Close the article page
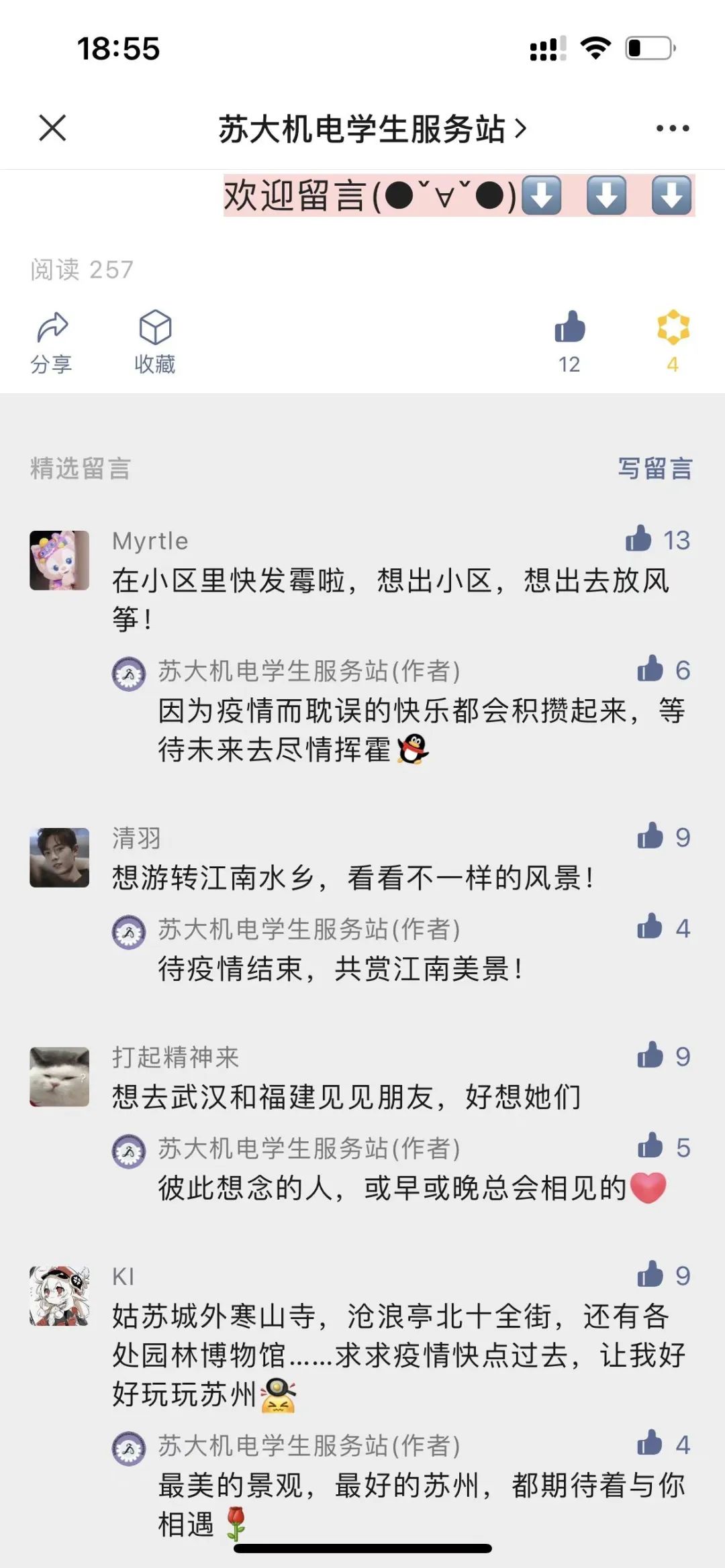Screen dimensions: 725x1568 tap(52, 127)
